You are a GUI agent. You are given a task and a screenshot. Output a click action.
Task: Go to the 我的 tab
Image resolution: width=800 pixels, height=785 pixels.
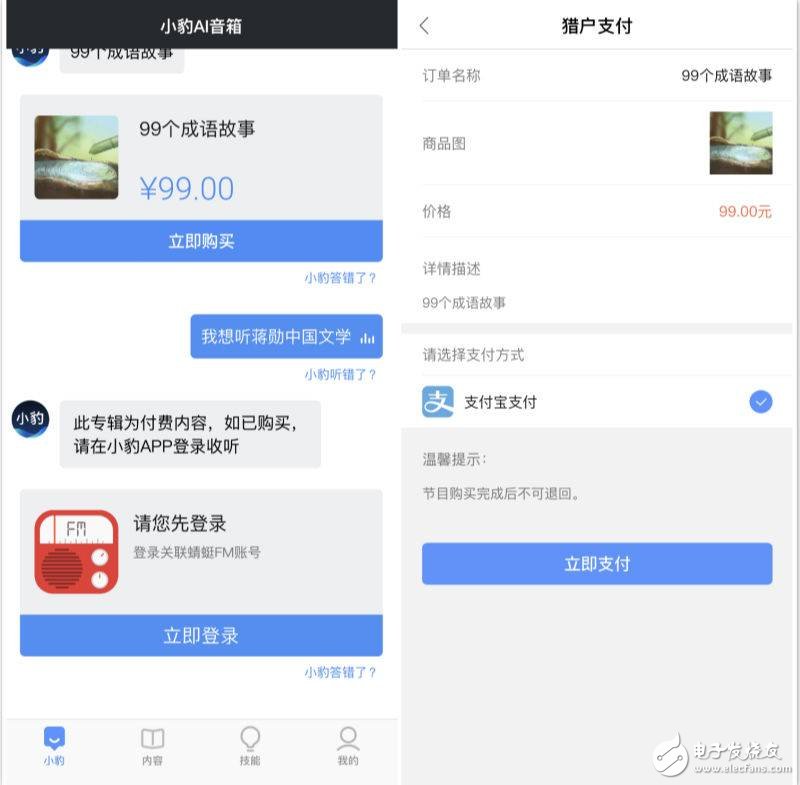[x=347, y=746]
